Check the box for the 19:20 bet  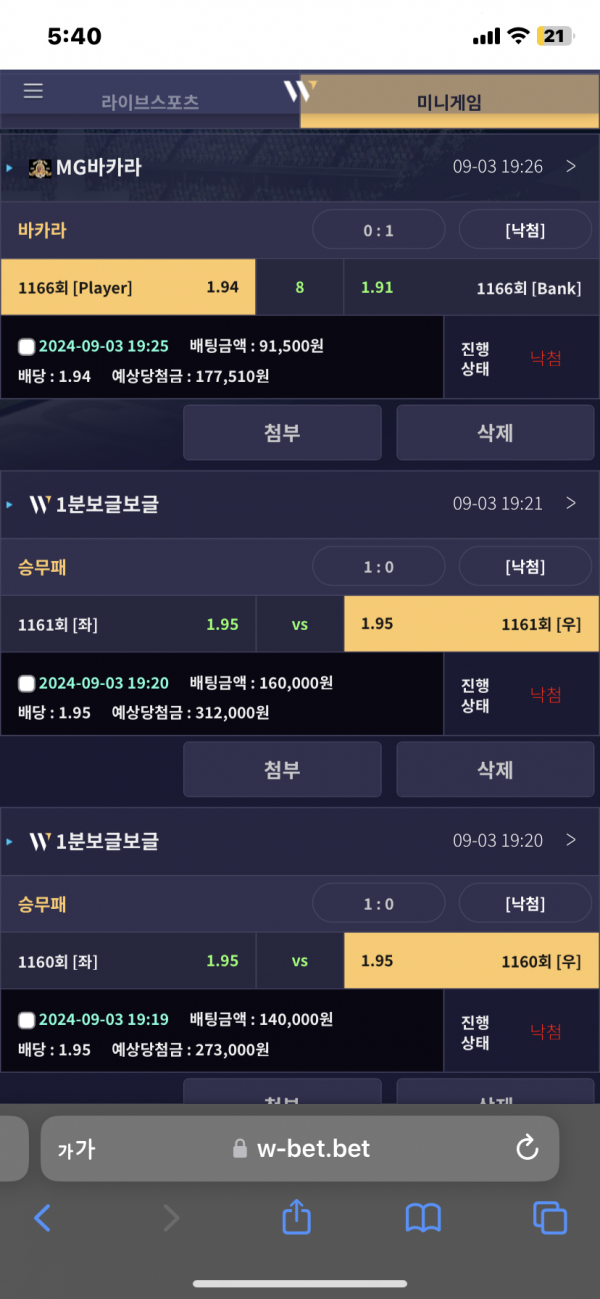pyautogui.click(x=27, y=684)
